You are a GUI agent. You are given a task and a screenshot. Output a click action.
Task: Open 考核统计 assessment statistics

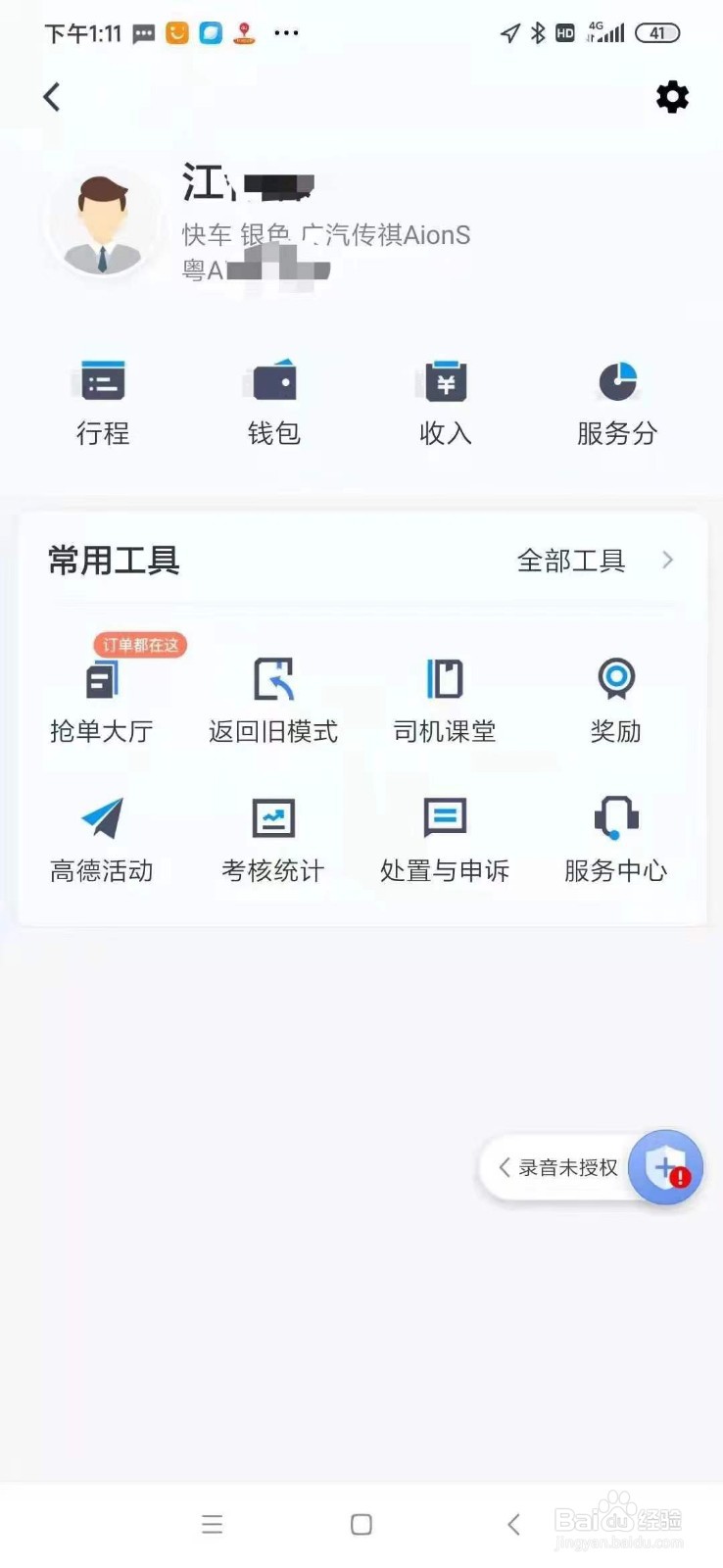tap(272, 838)
